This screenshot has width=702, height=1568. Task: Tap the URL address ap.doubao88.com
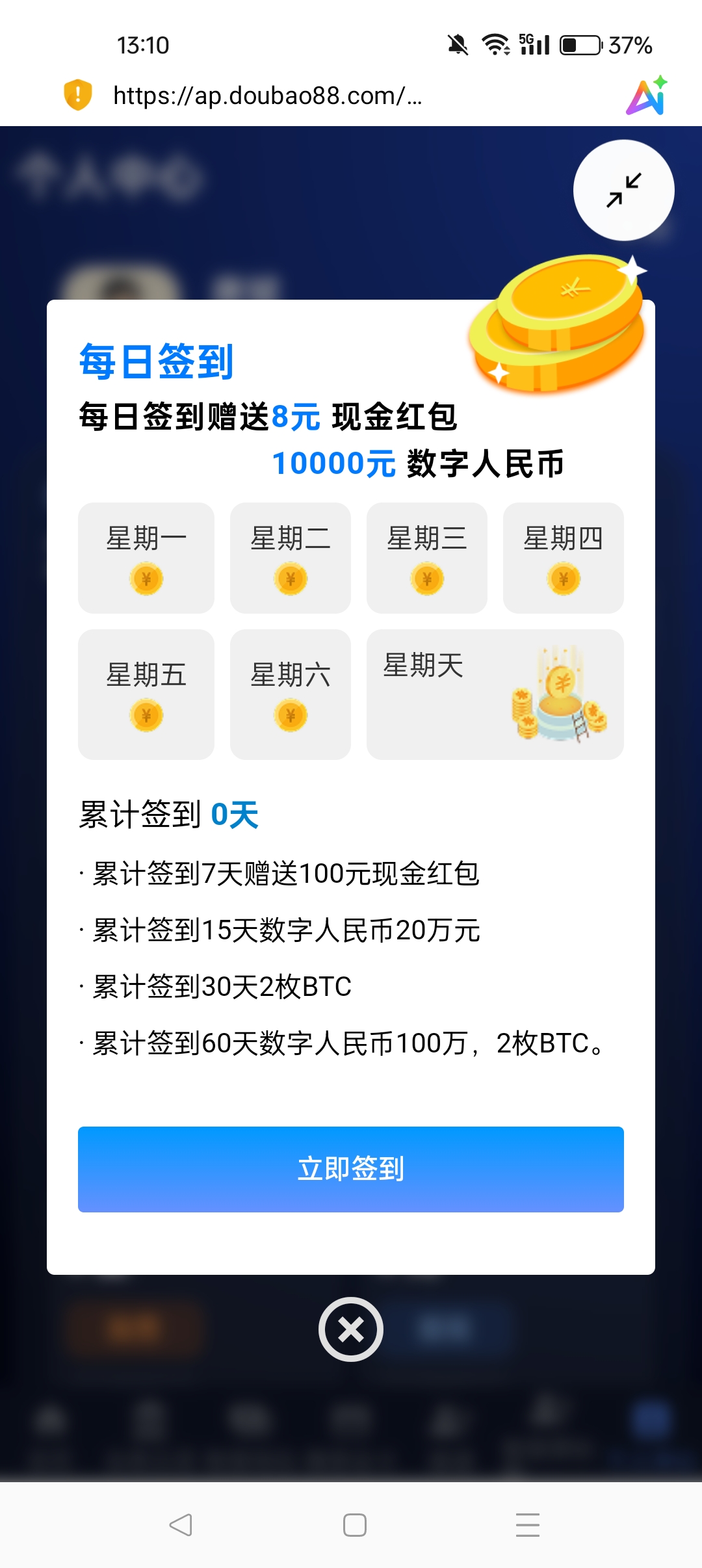pos(267,96)
